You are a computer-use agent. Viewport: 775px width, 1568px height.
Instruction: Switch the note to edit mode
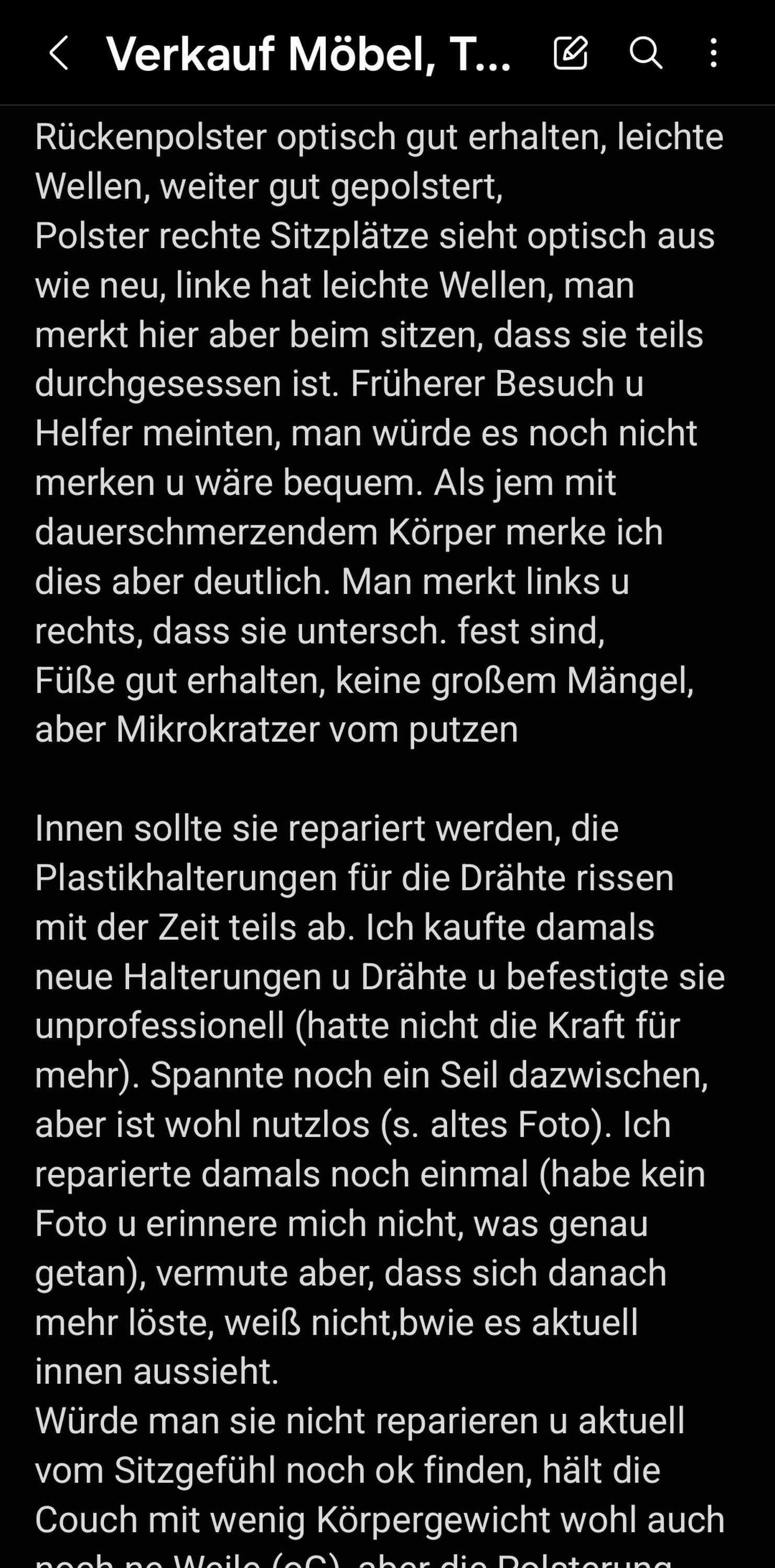tap(571, 53)
